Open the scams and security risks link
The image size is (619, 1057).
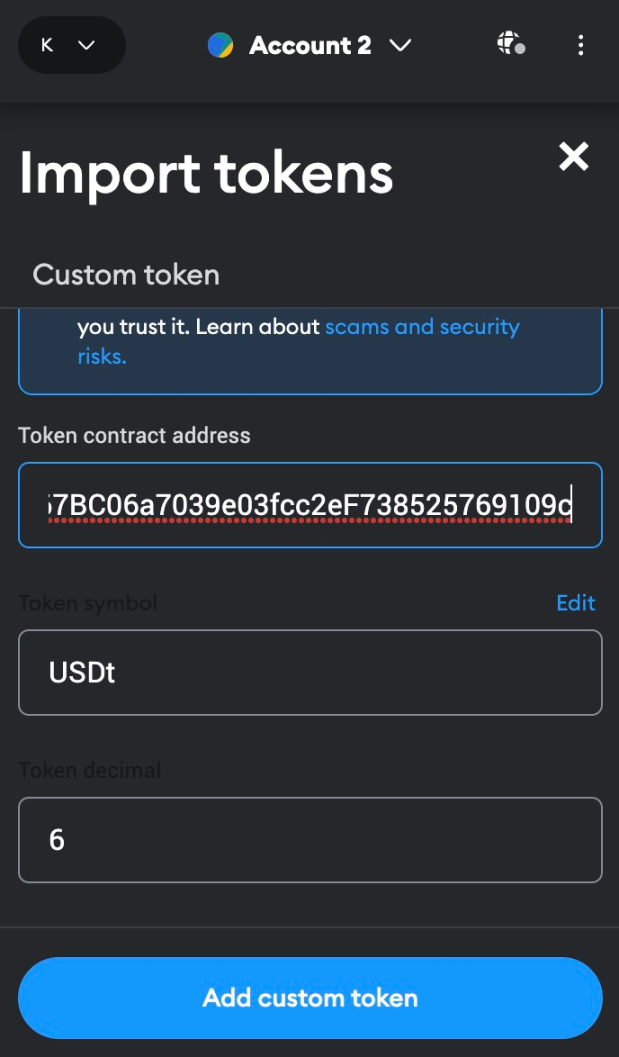299,341
